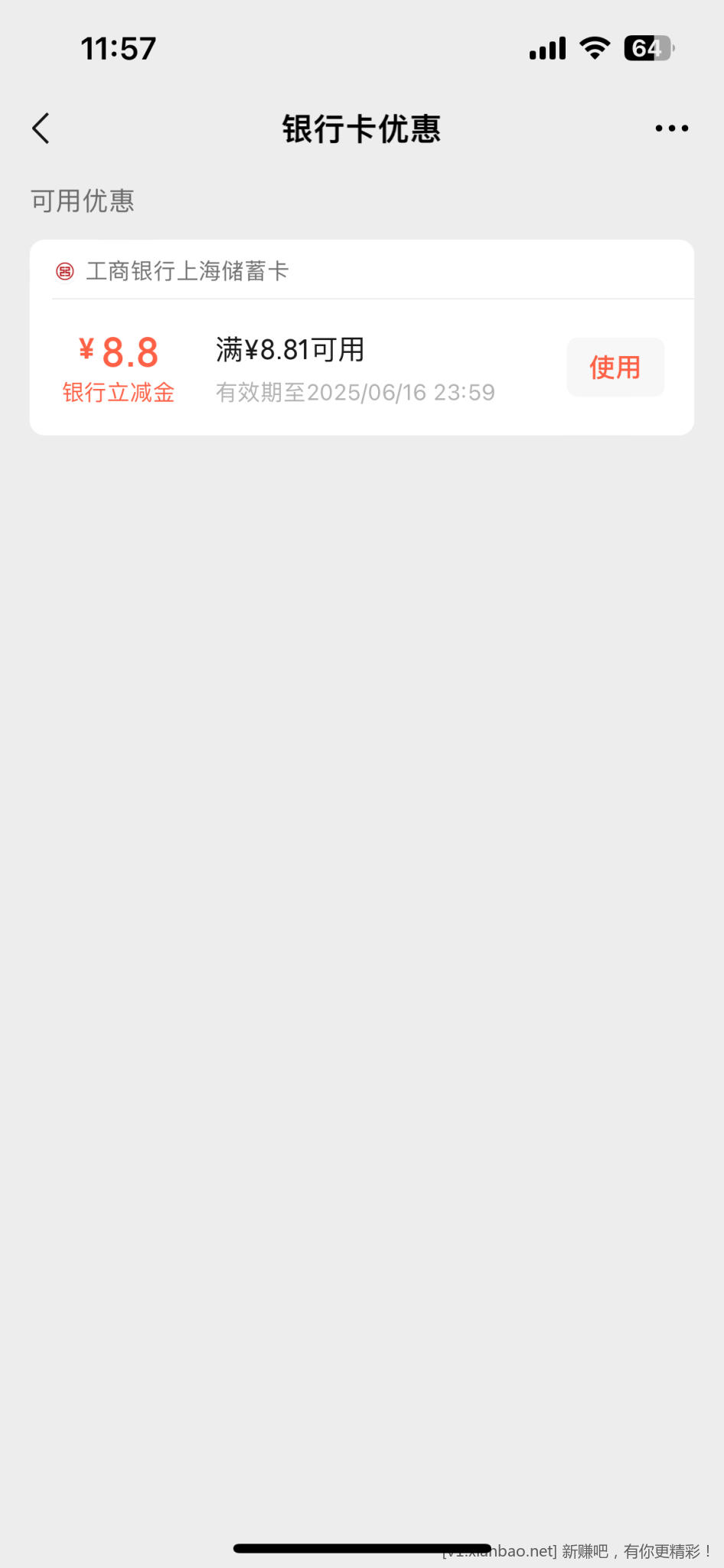Open the three-dot overflow menu
Screen dimensions: 724x1568
click(671, 129)
